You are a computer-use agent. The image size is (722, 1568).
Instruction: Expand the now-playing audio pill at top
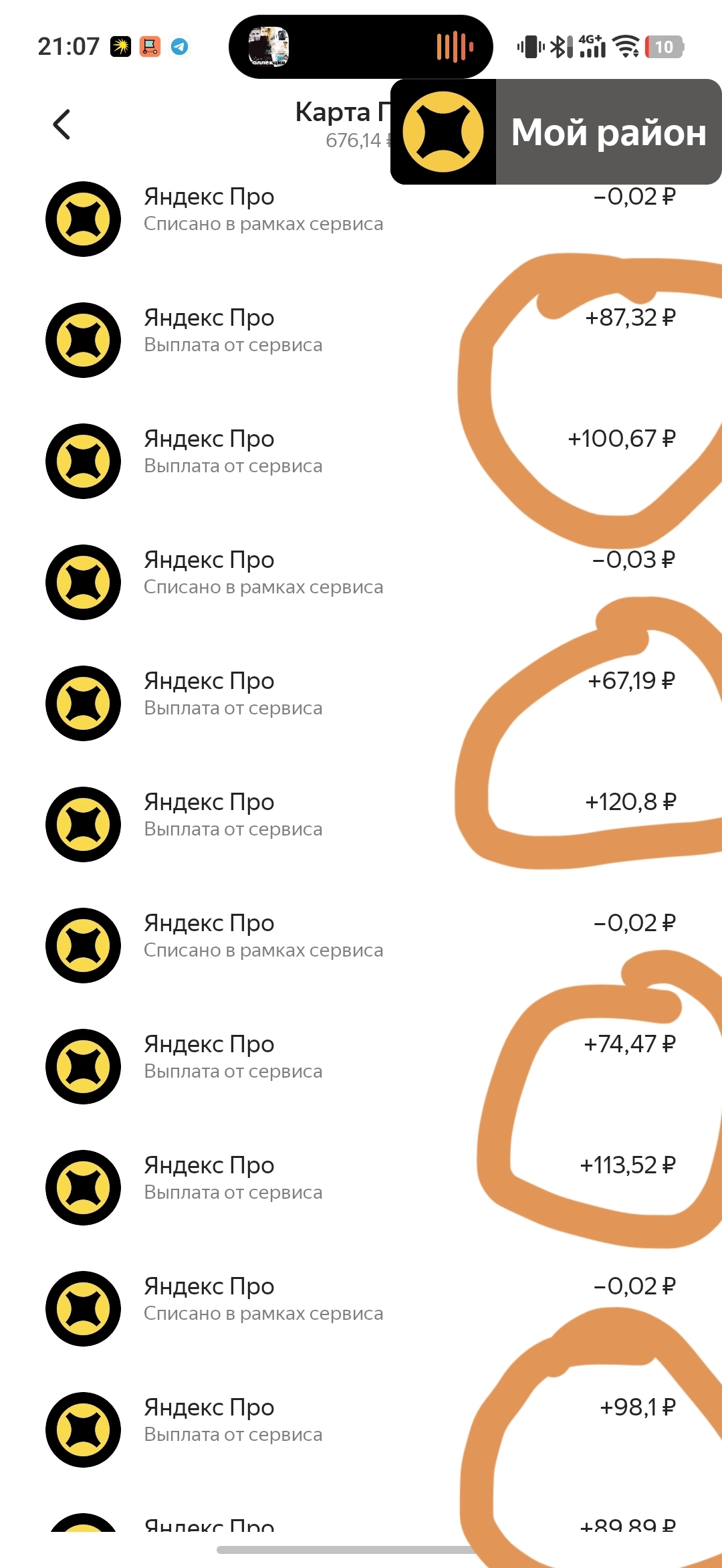tap(361, 47)
